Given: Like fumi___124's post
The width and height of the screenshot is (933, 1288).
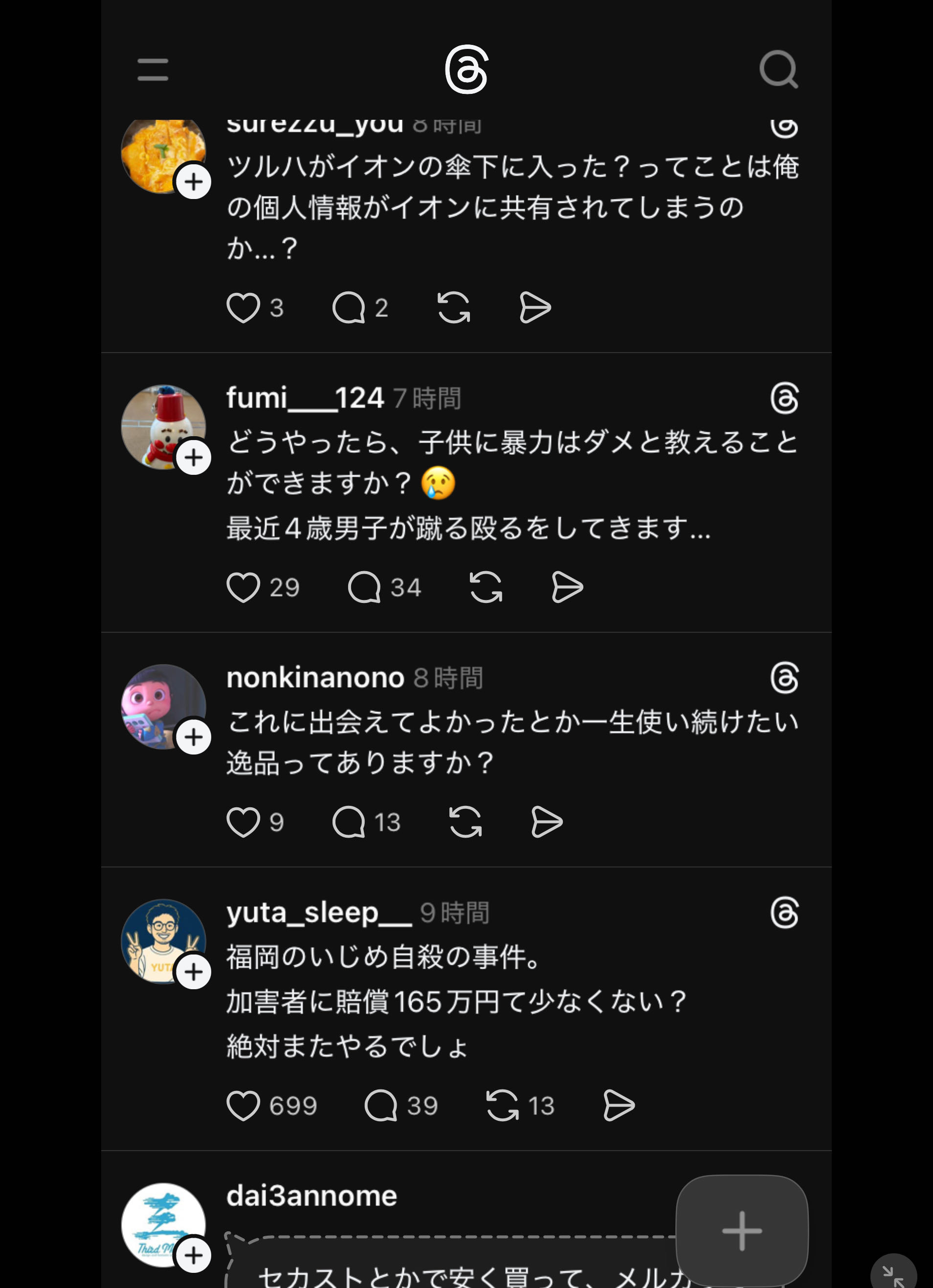Looking at the screenshot, I should click(243, 587).
